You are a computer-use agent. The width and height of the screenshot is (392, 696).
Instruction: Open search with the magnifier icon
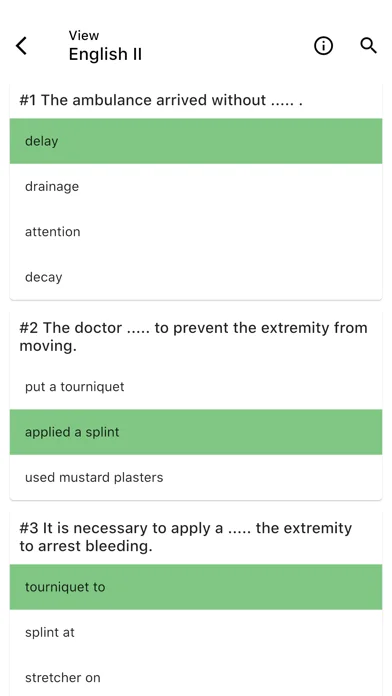point(368,46)
